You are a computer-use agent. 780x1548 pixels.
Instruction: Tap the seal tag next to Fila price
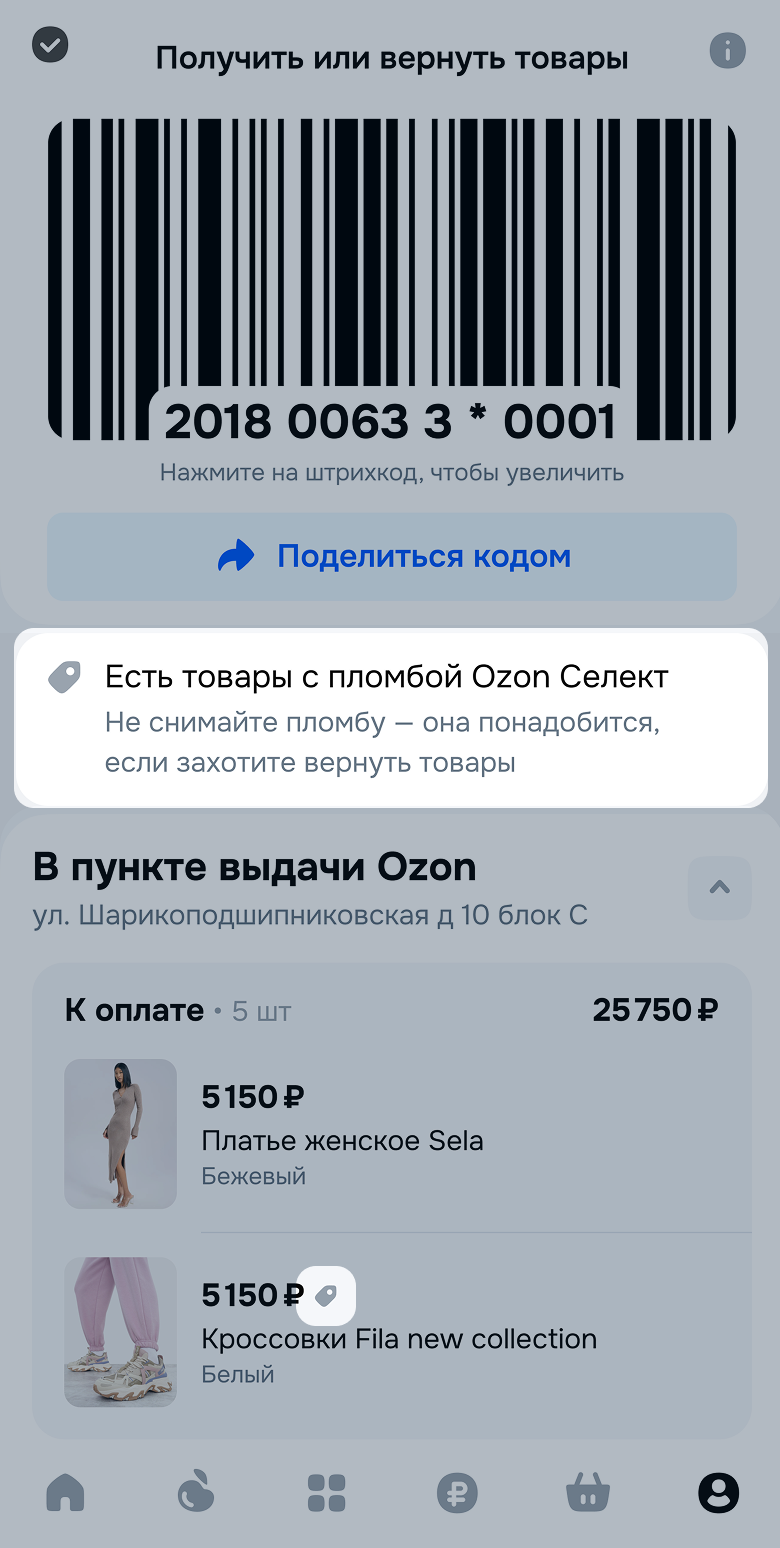coord(327,1296)
